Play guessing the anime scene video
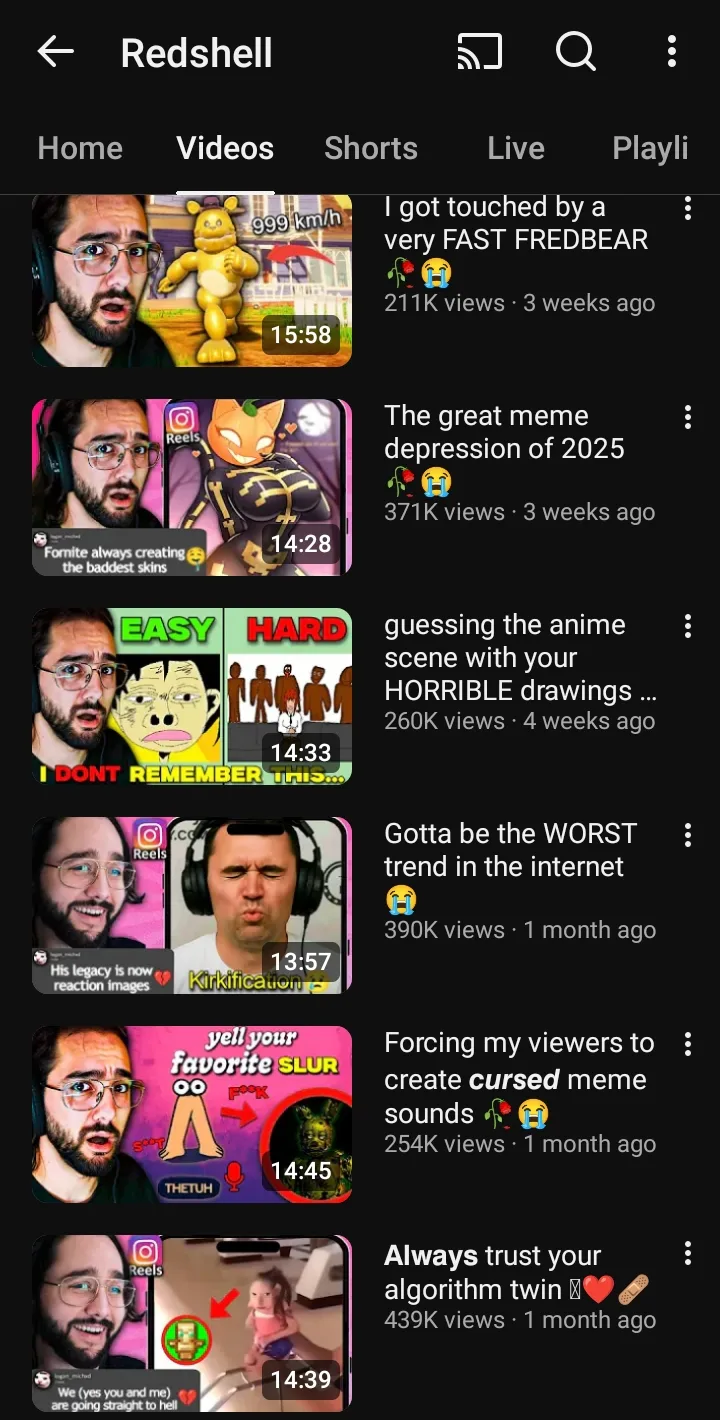 (x=192, y=696)
